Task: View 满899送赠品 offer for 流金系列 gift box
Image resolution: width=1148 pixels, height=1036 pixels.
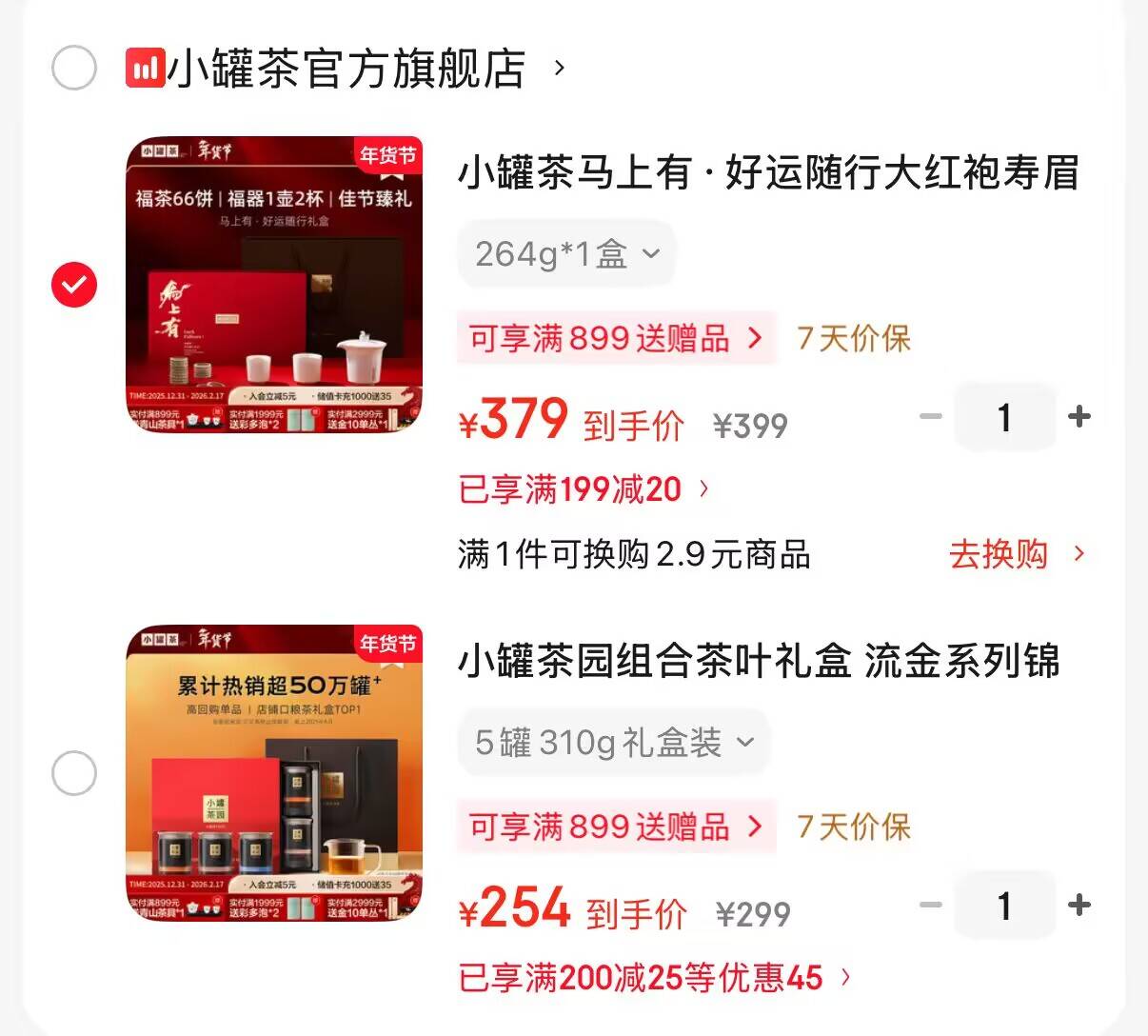Action: coord(617,827)
